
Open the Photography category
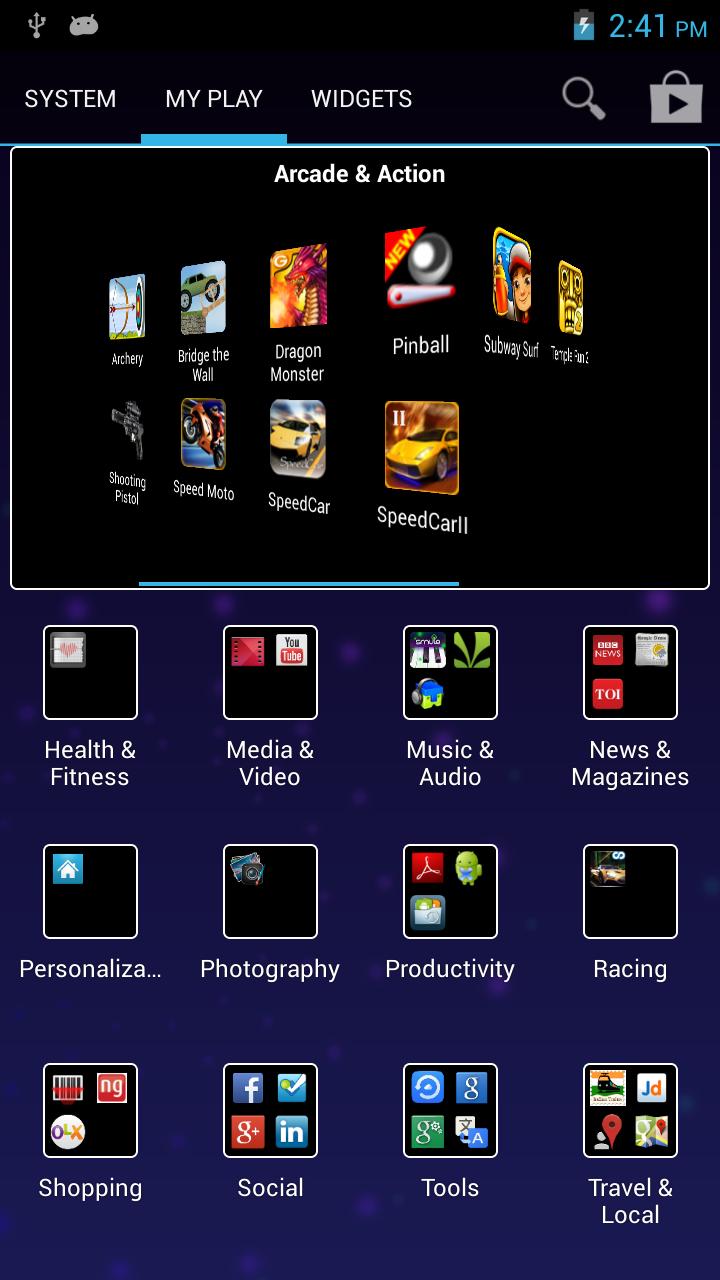[270, 891]
